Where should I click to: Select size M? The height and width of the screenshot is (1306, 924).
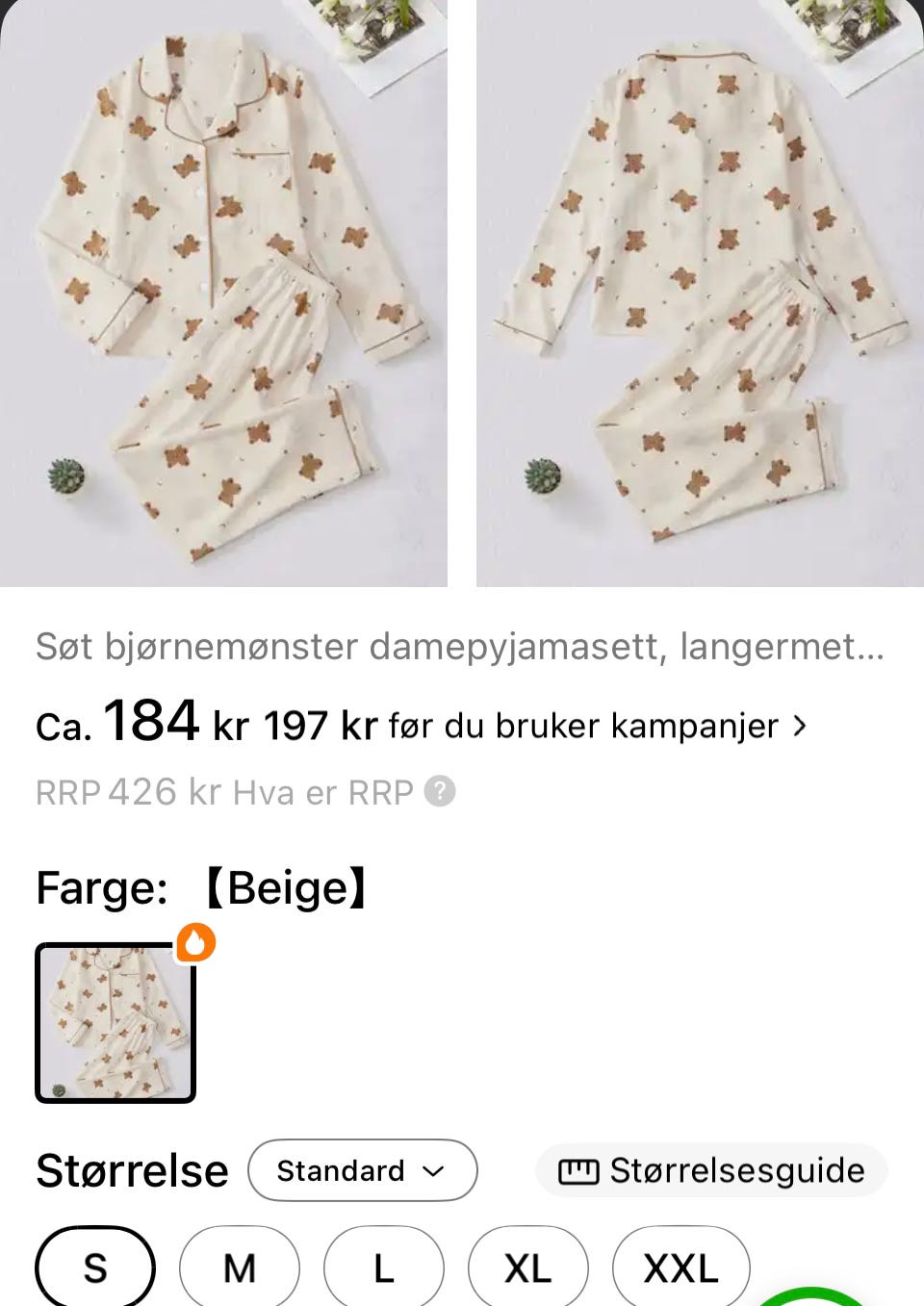(239, 1268)
